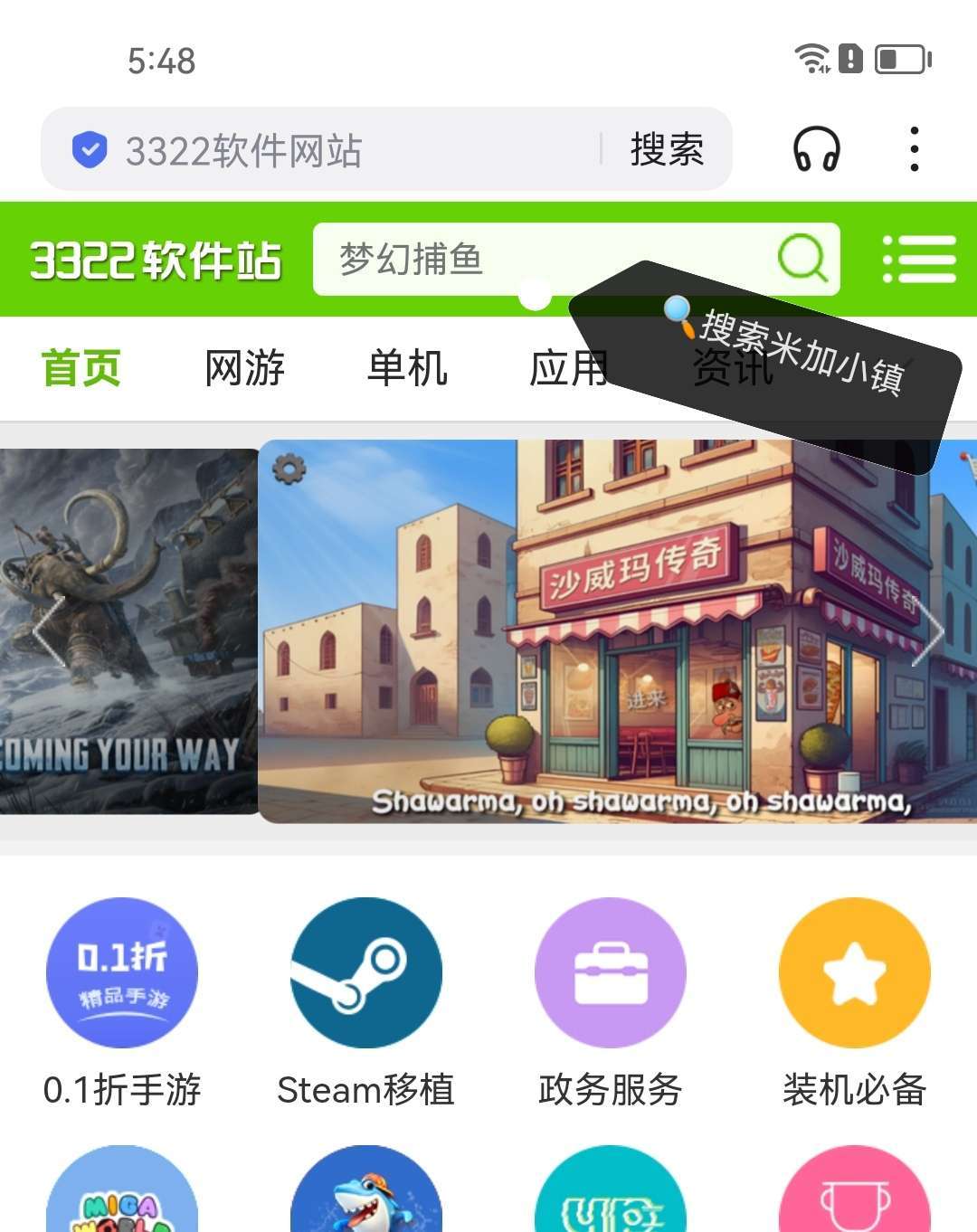Tap the 搜索米加小镇 floating search tip

[787, 353]
